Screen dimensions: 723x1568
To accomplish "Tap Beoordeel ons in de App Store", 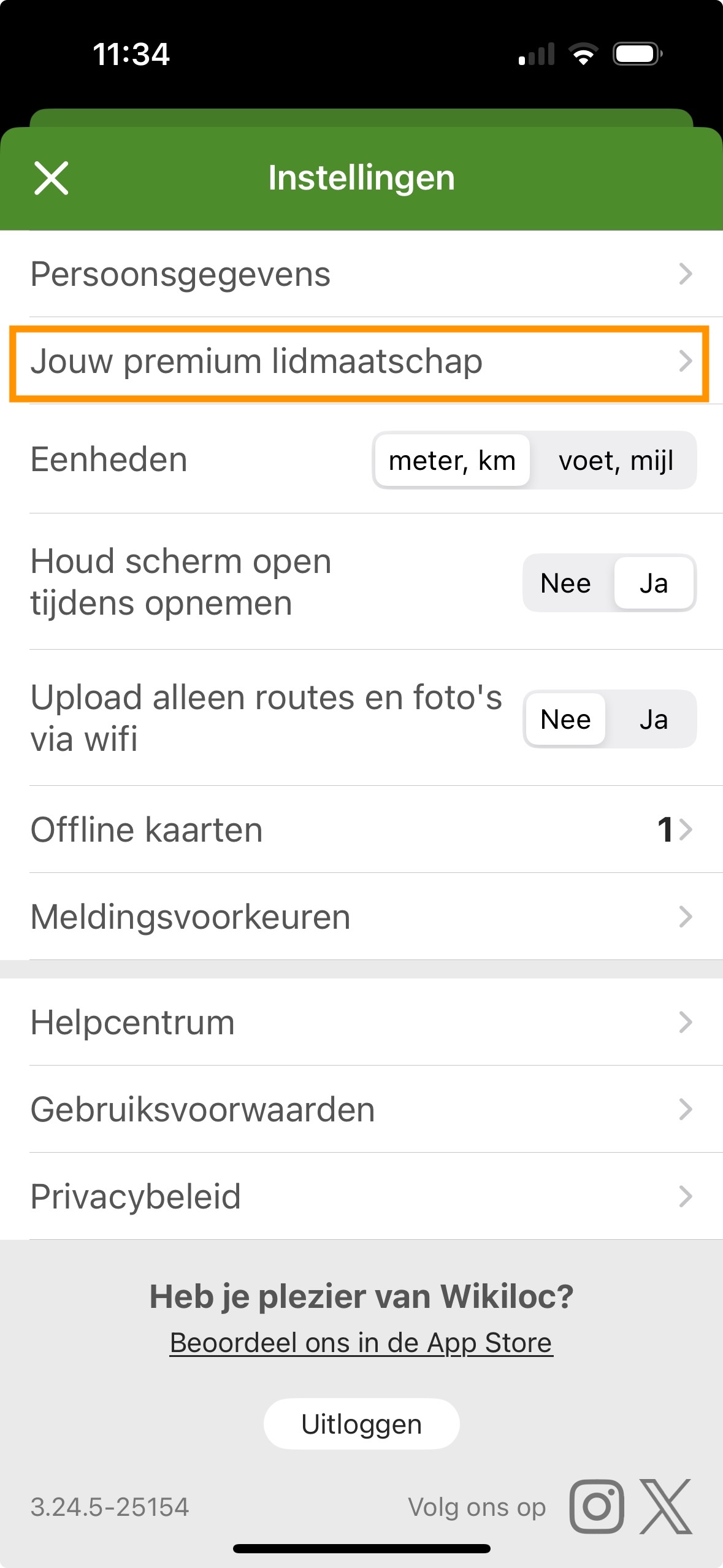I will point(361,1343).
